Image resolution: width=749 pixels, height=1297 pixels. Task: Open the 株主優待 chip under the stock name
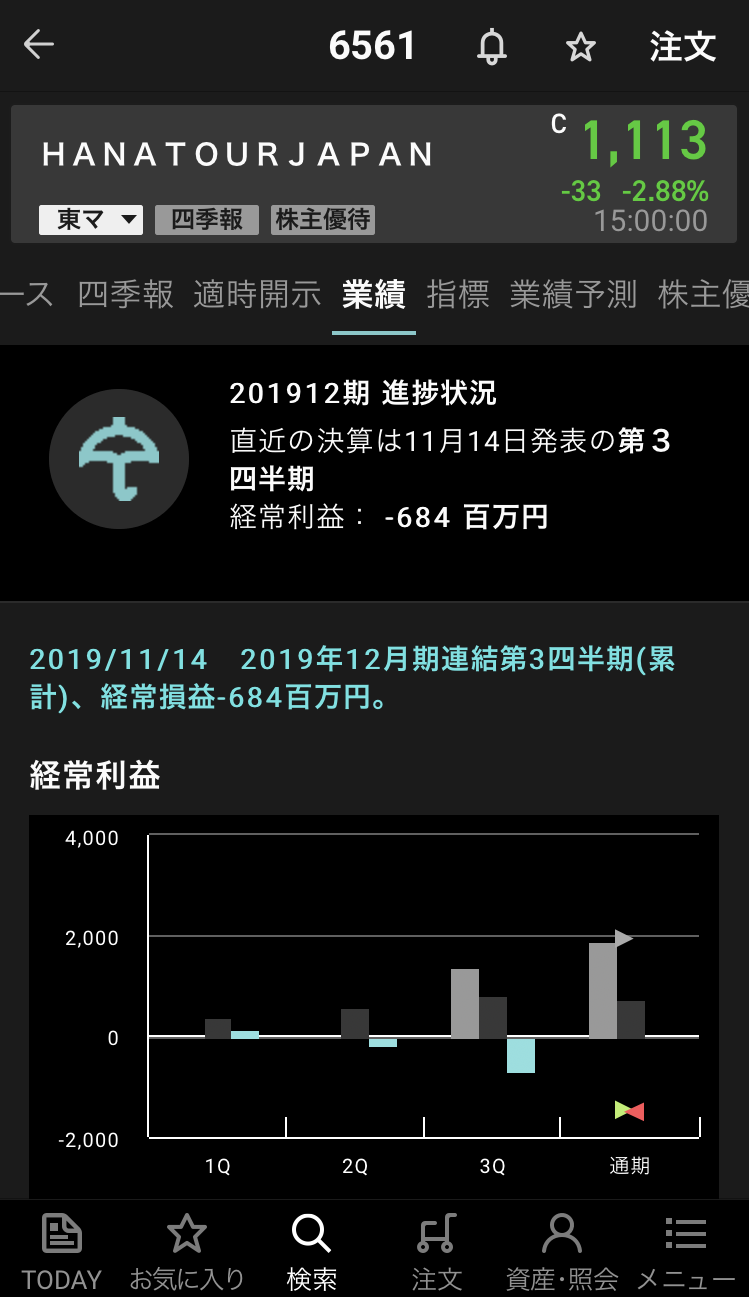(323, 220)
